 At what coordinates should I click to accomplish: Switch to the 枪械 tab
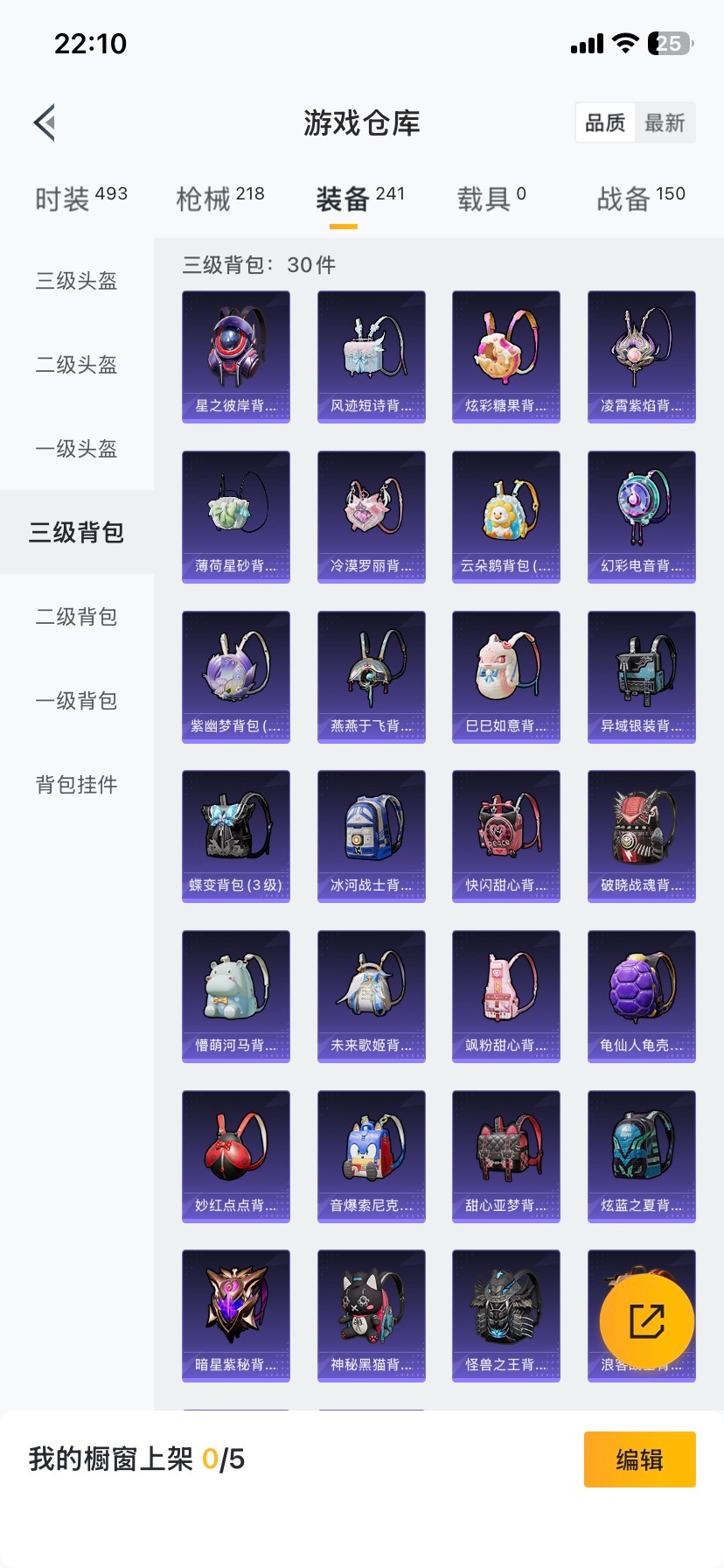tap(219, 199)
